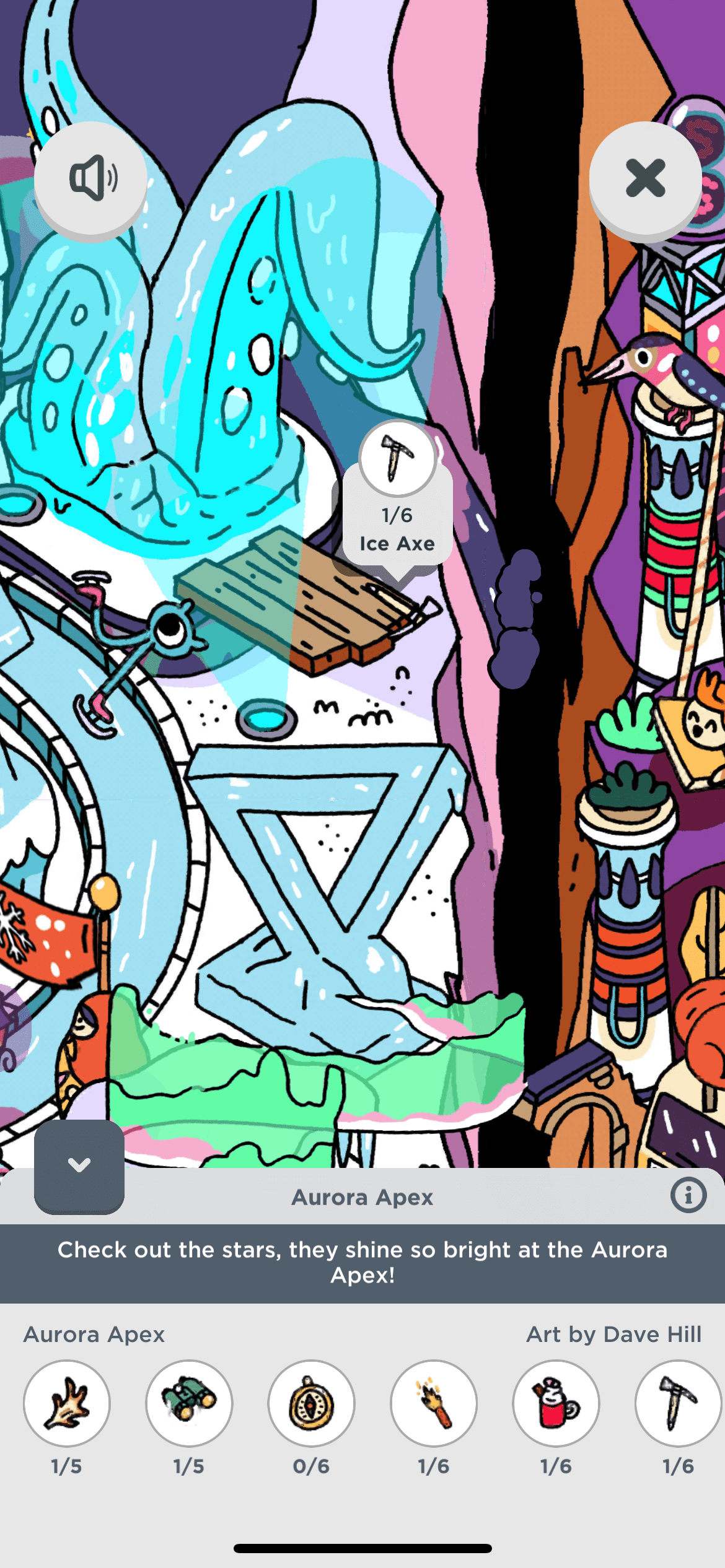Screen dimensions: 725x1568
Task: Open the Aurora Apex info button
Action: (688, 1195)
